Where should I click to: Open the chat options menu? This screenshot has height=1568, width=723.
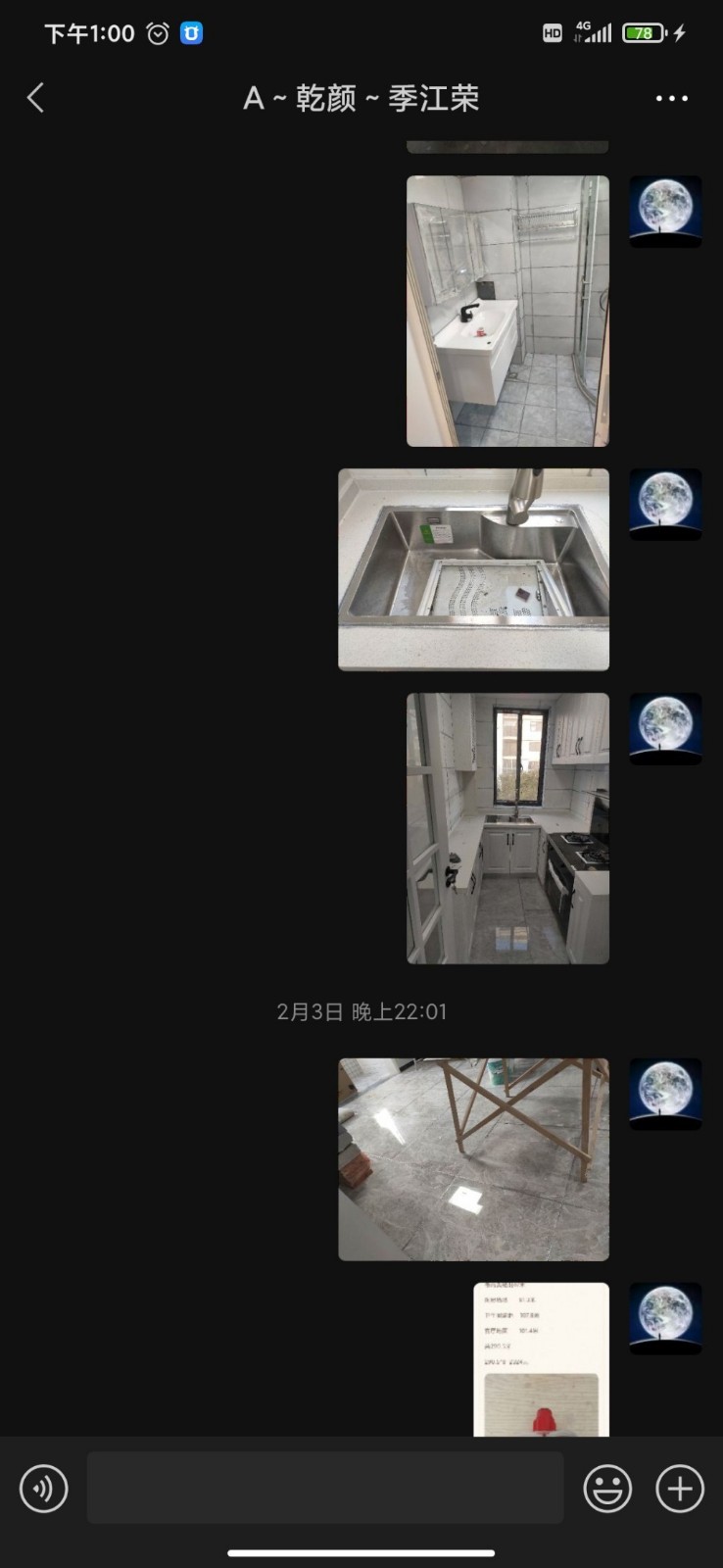pos(671,98)
